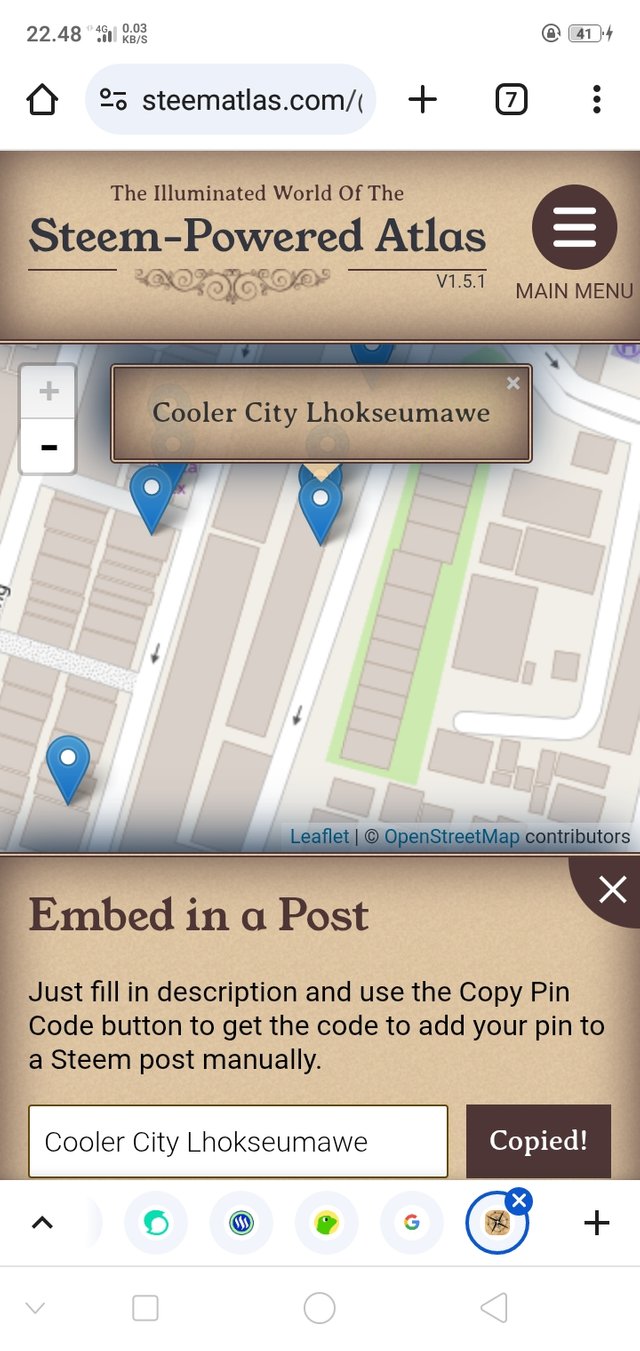Open the Main Menu hamburger button
Screen dimensions: 640x1351
[574, 228]
